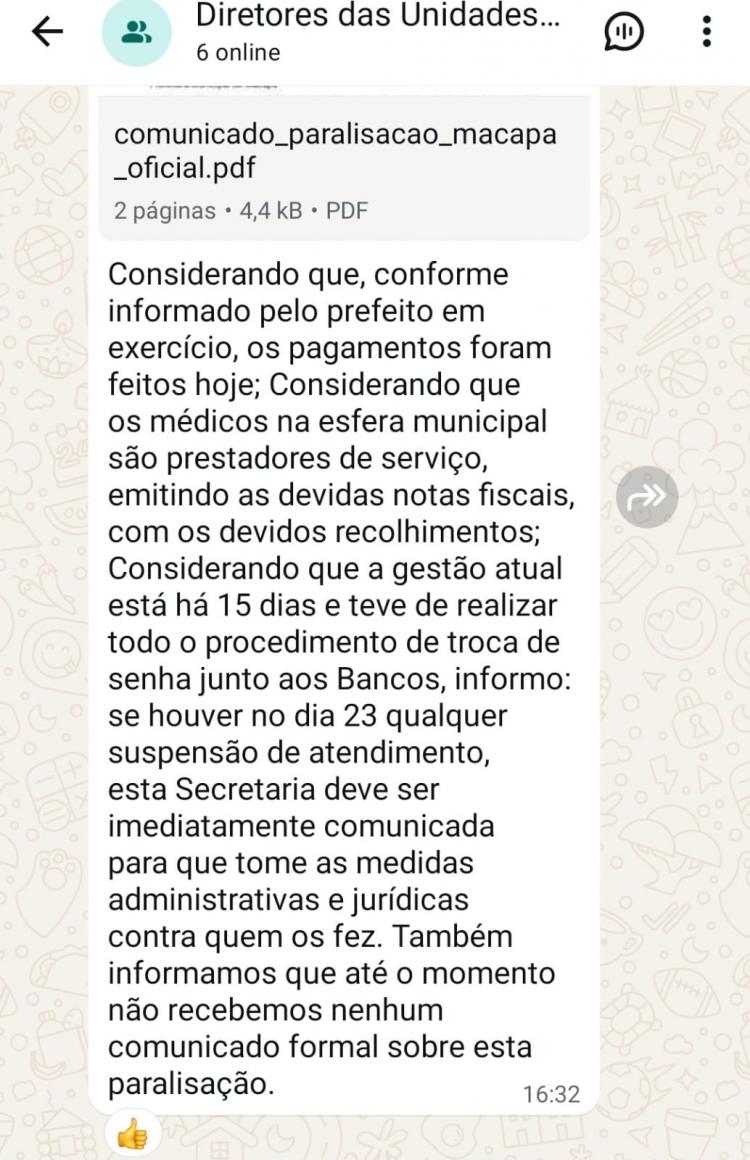Start a group voice chat
Viewport: 750px width, 1160px height.
624,32
